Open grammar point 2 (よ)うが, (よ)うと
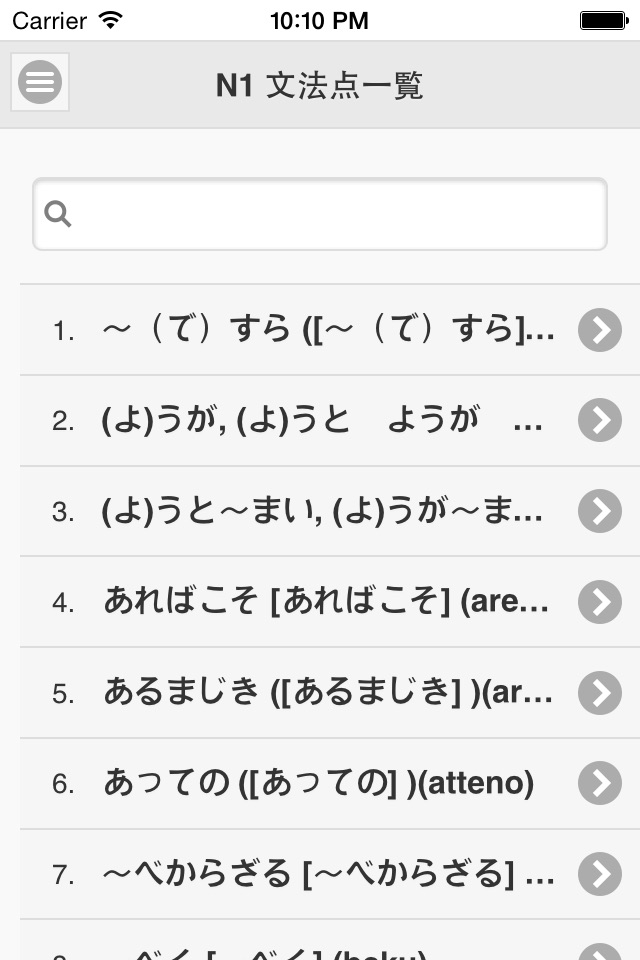The height and width of the screenshot is (960, 640). coord(329,421)
